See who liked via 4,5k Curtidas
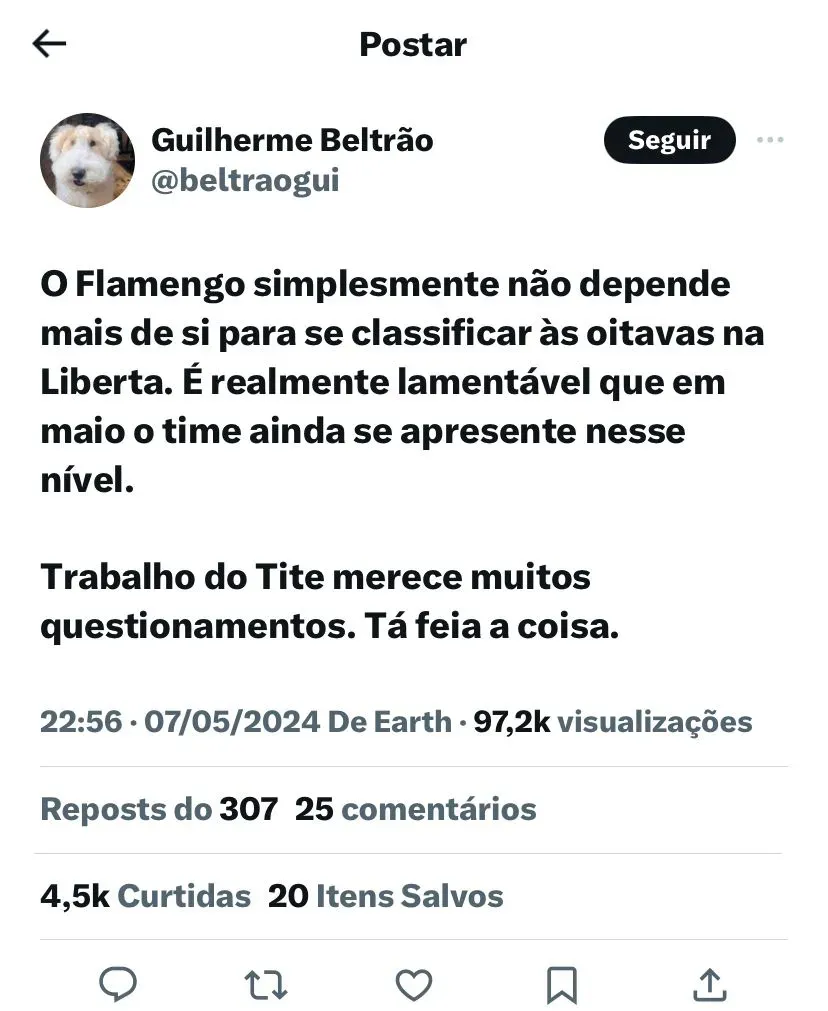 (145, 896)
